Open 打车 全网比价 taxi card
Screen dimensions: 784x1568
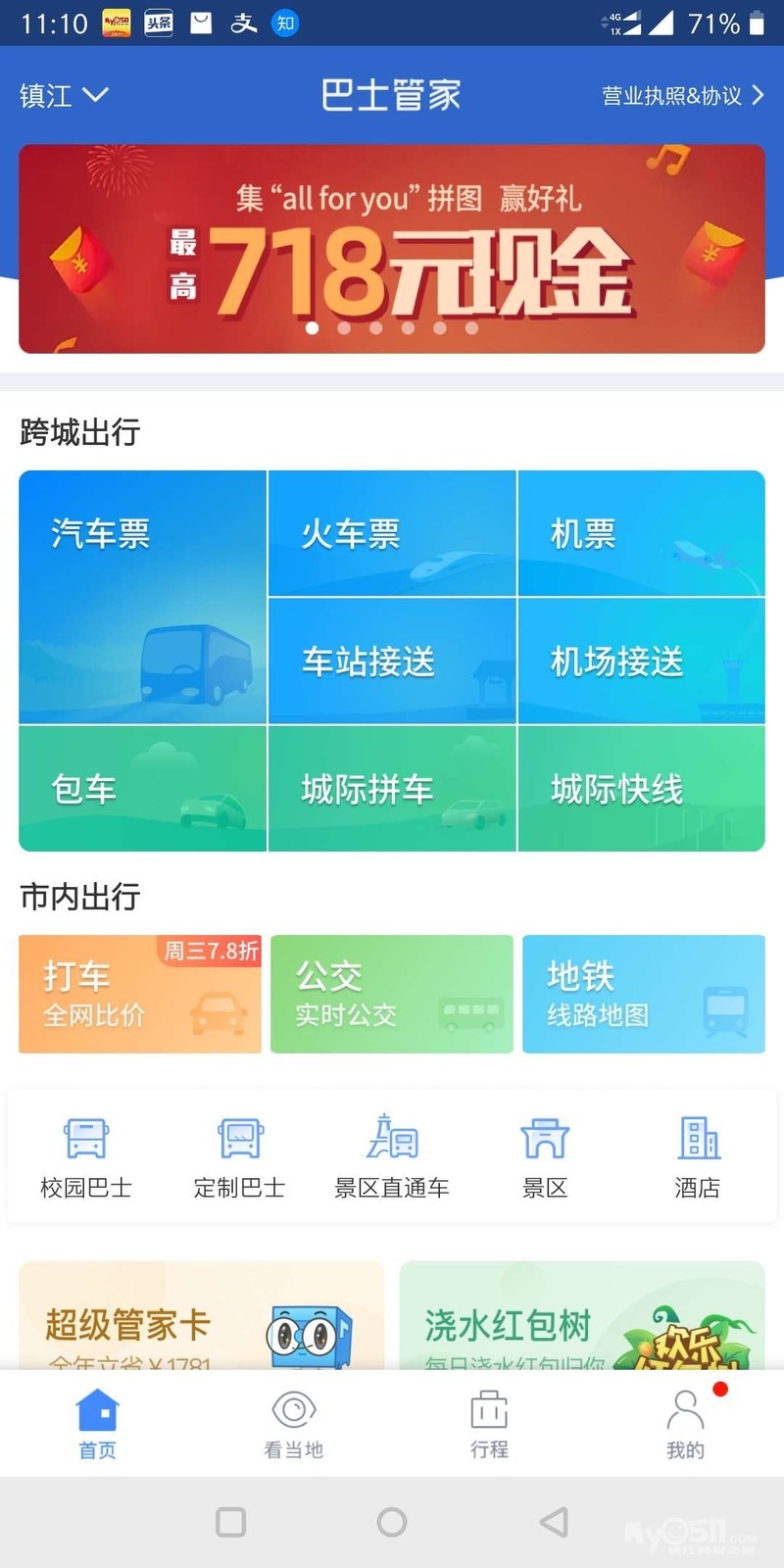pos(140,994)
